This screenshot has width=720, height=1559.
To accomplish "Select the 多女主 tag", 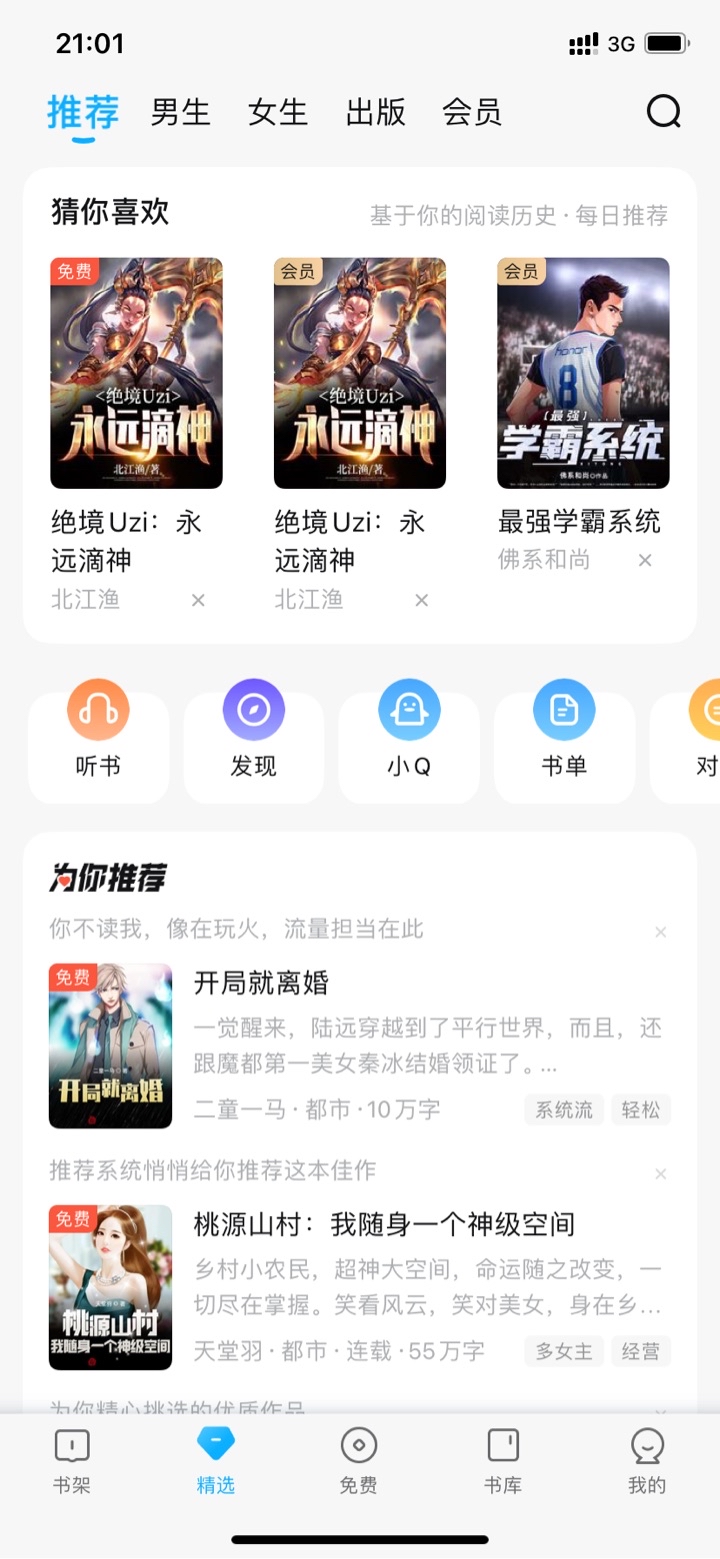I will (x=564, y=1351).
